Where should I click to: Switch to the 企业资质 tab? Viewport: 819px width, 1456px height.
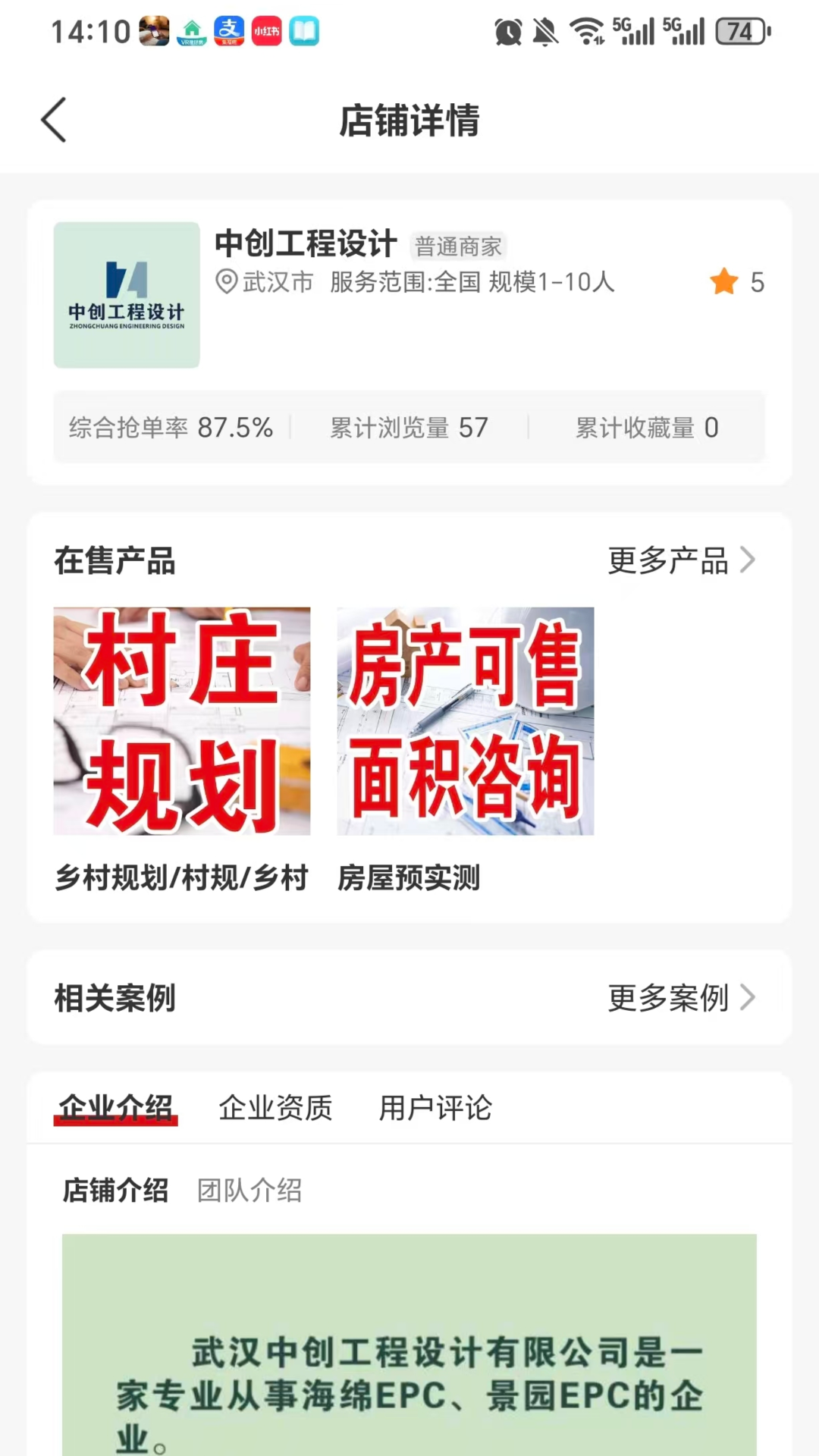coord(276,1109)
